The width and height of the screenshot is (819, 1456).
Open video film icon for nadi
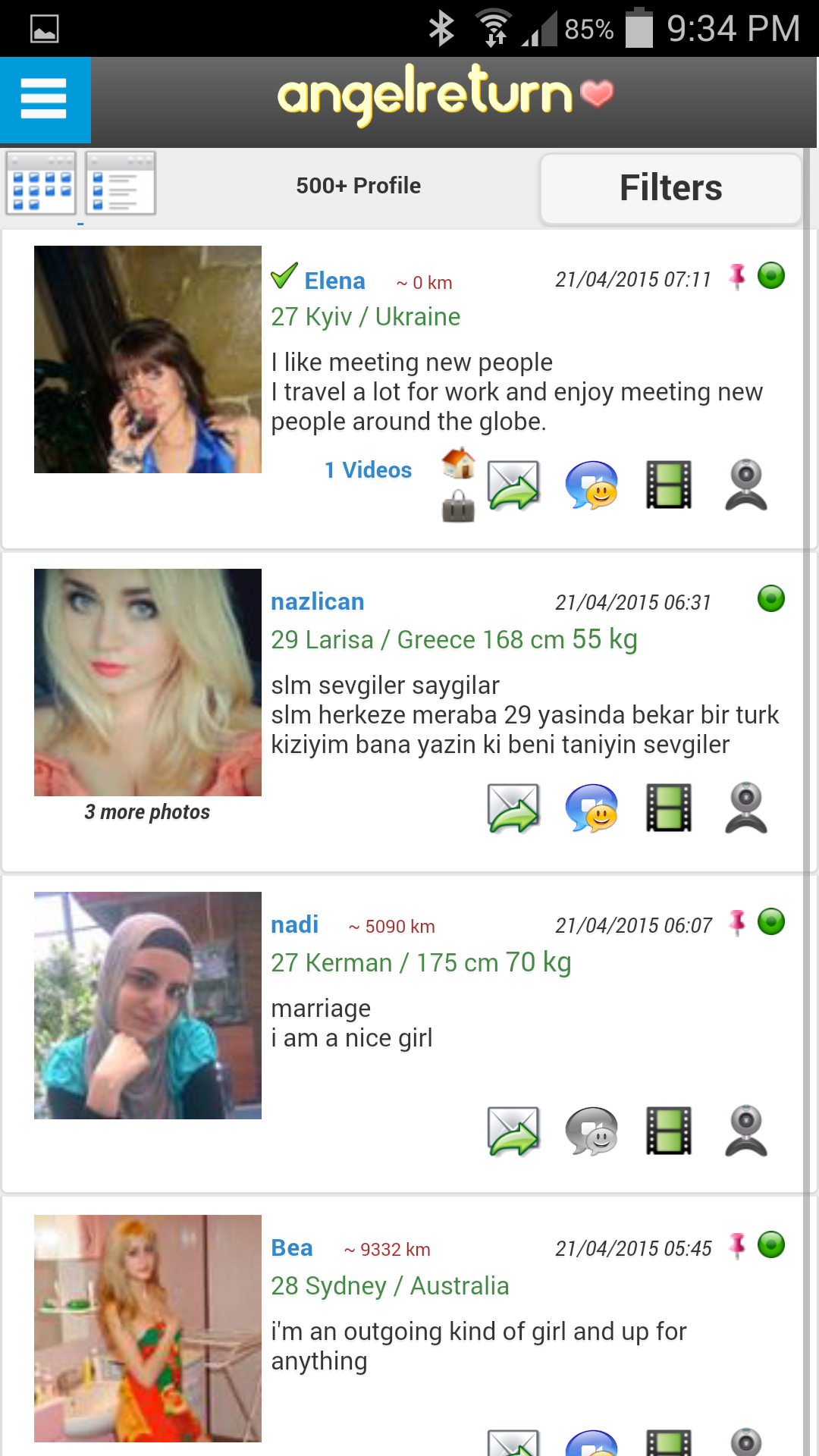point(669,1131)
